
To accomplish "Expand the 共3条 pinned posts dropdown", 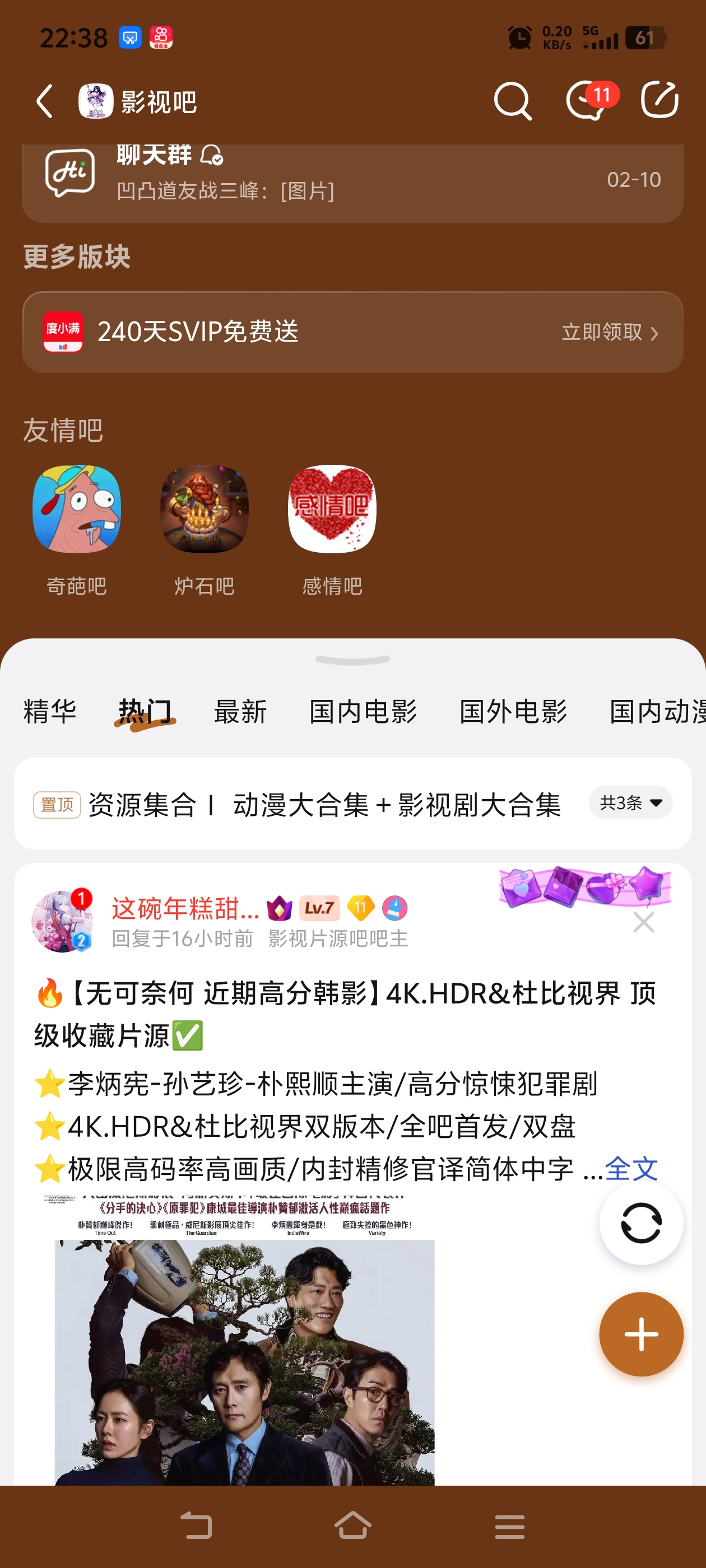I will tap(630, 803).
